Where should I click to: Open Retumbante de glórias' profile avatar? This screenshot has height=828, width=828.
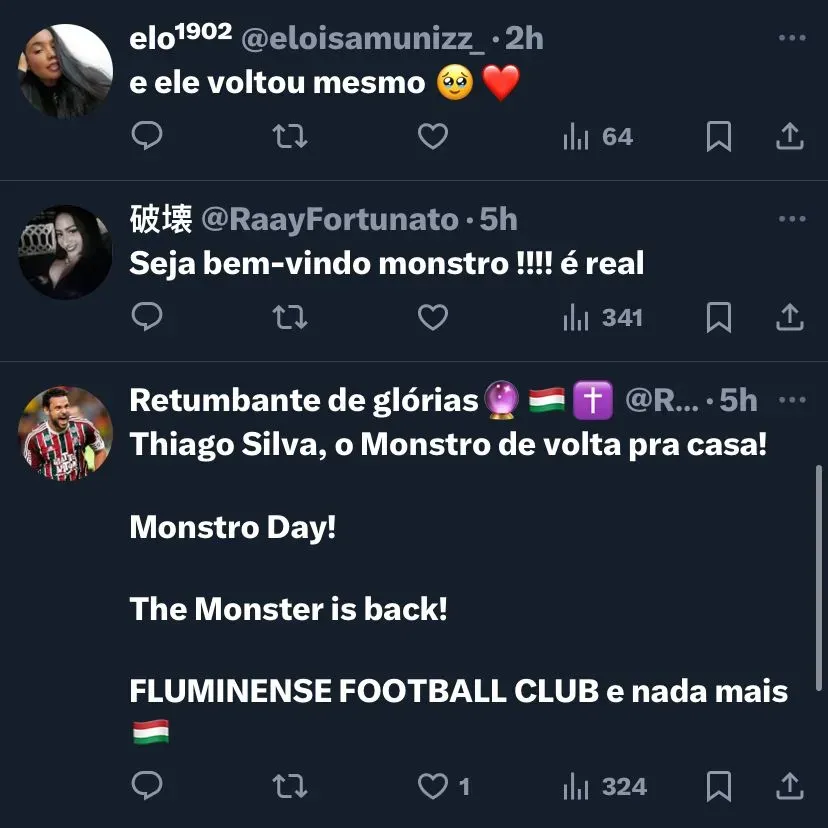pyautogui.click(x=66, y=433)
